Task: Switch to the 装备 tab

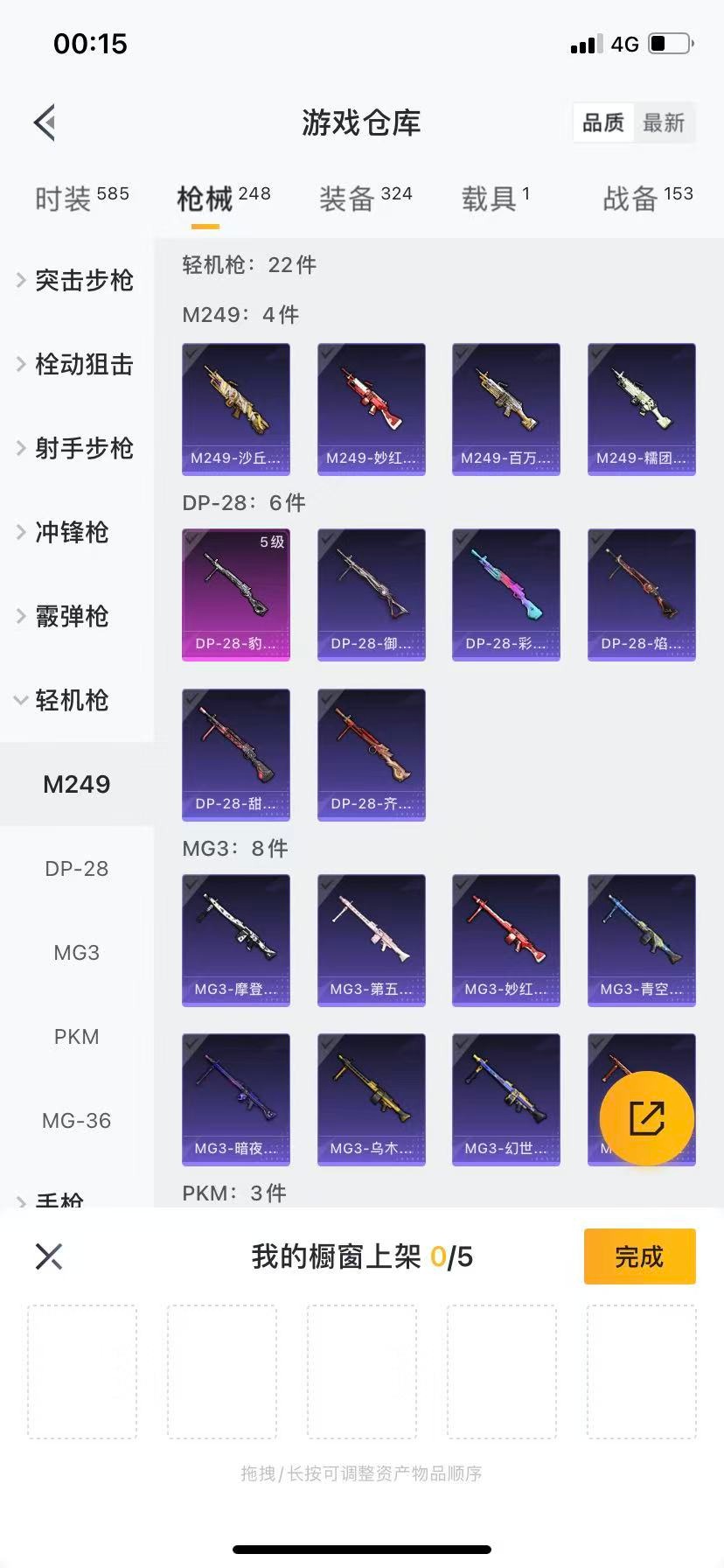Action: point(365,199)
